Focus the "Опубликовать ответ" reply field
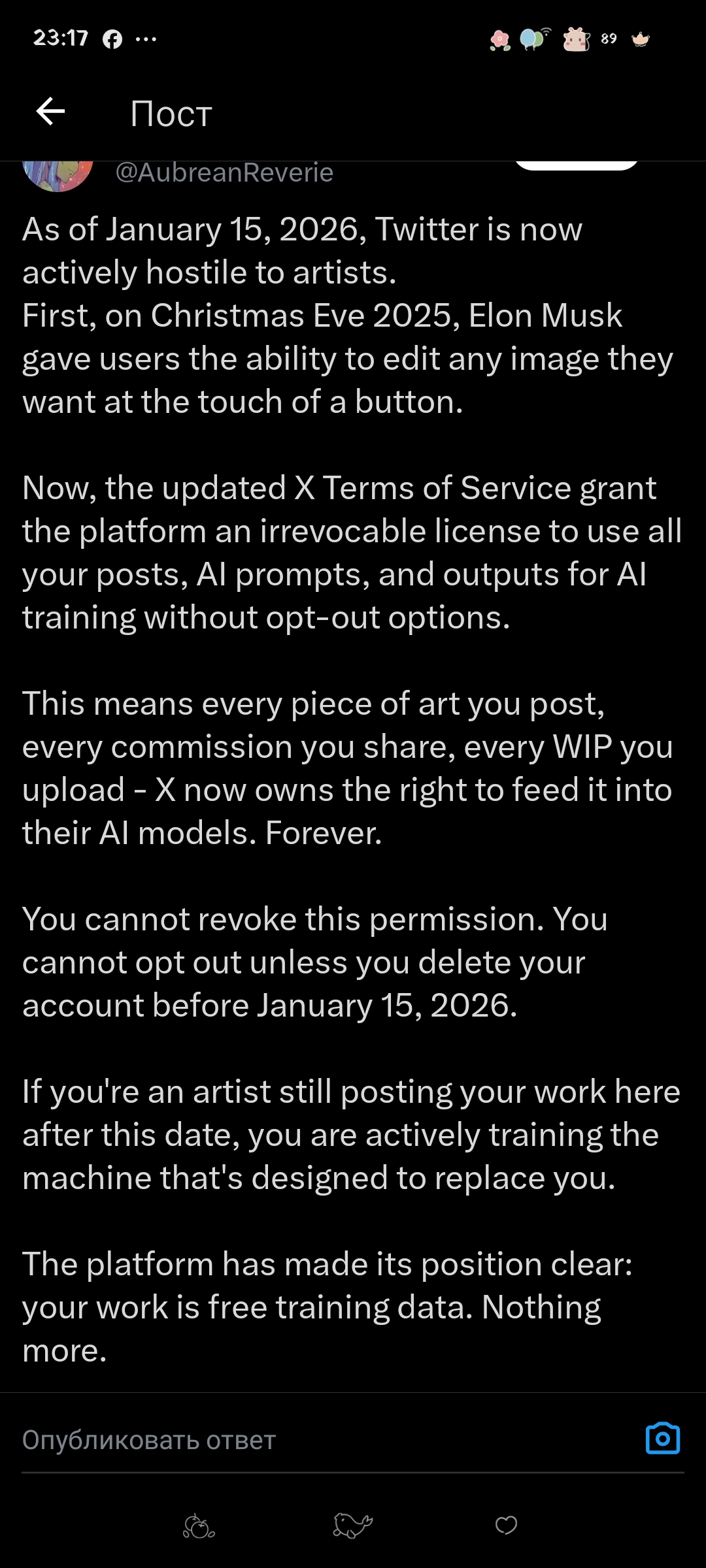 point(327,1440)
